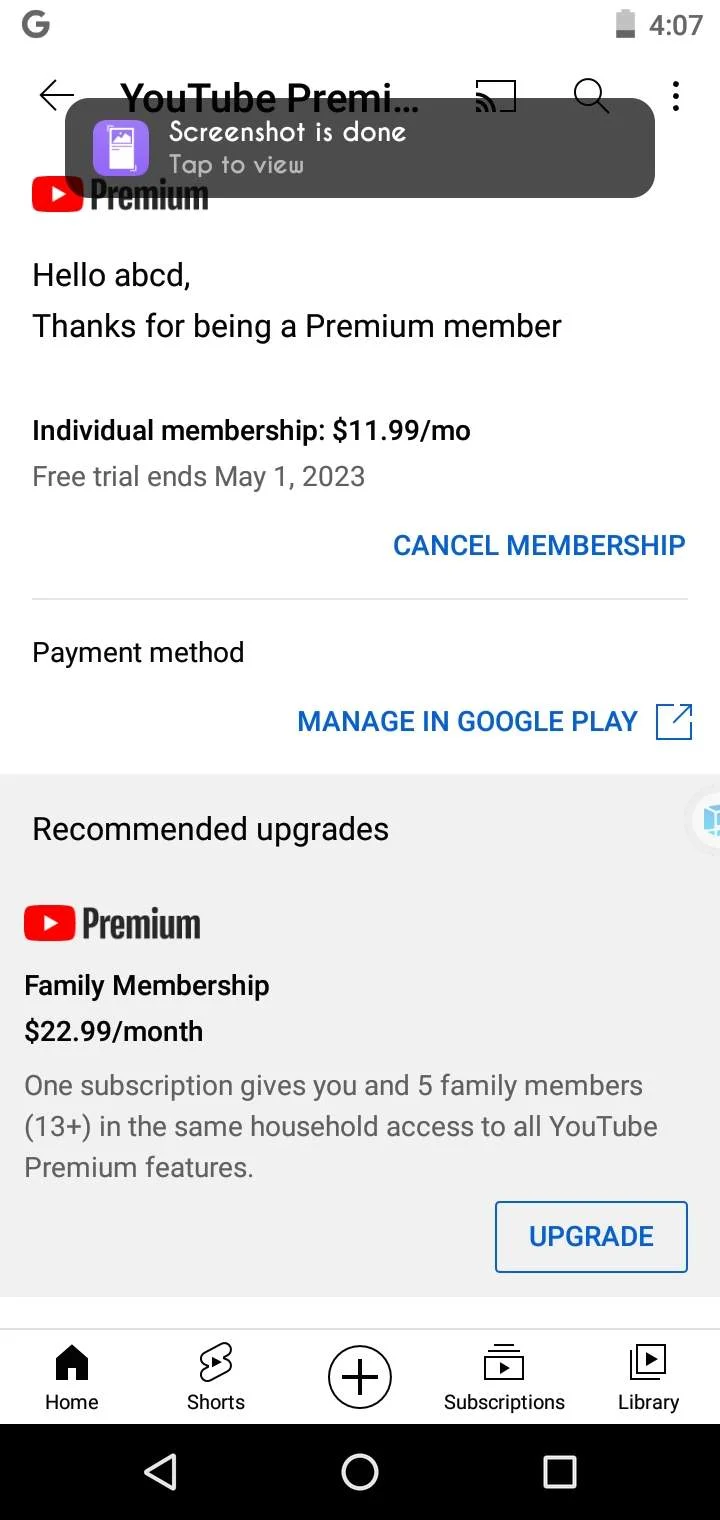Go back using the top arrow

pyautogui.click(x=57, y=96)
